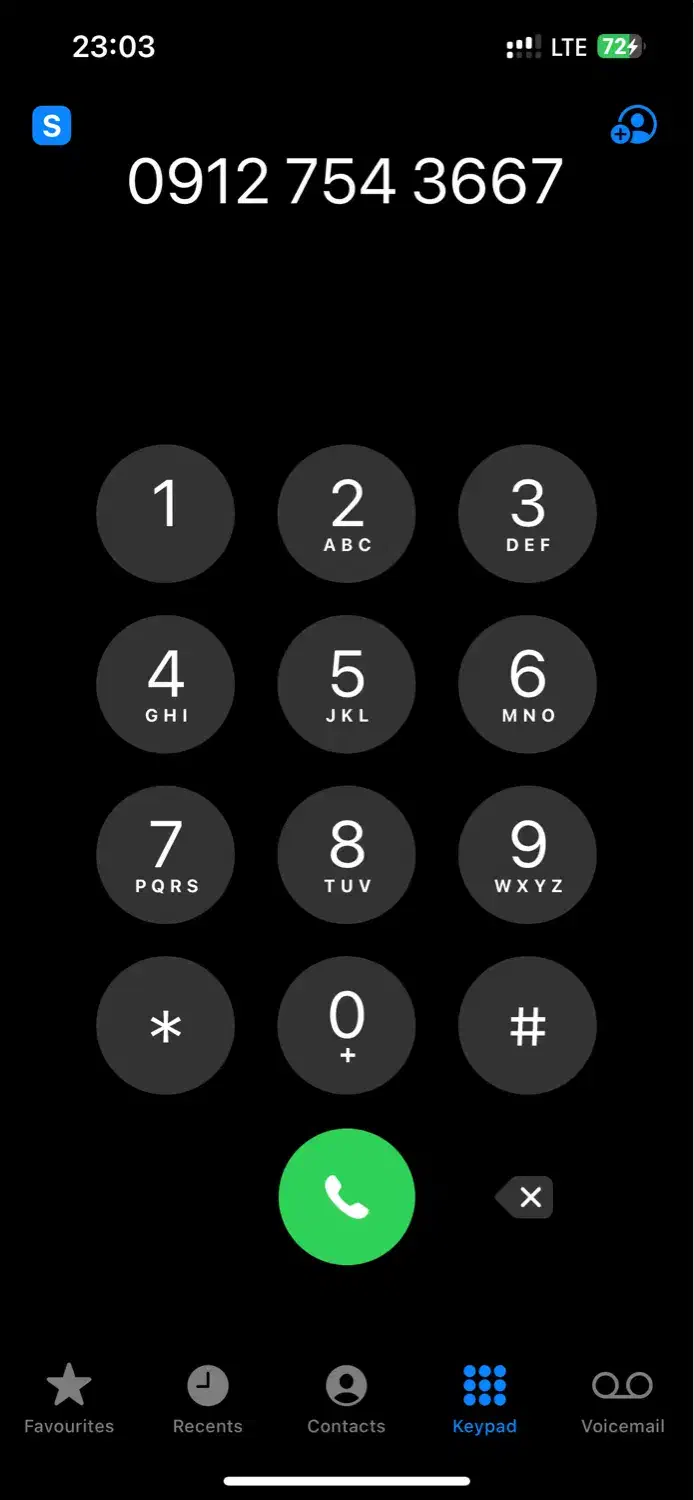Open the SIM line selector S badge
This screenshot has width=694, height=1500.
52,126
